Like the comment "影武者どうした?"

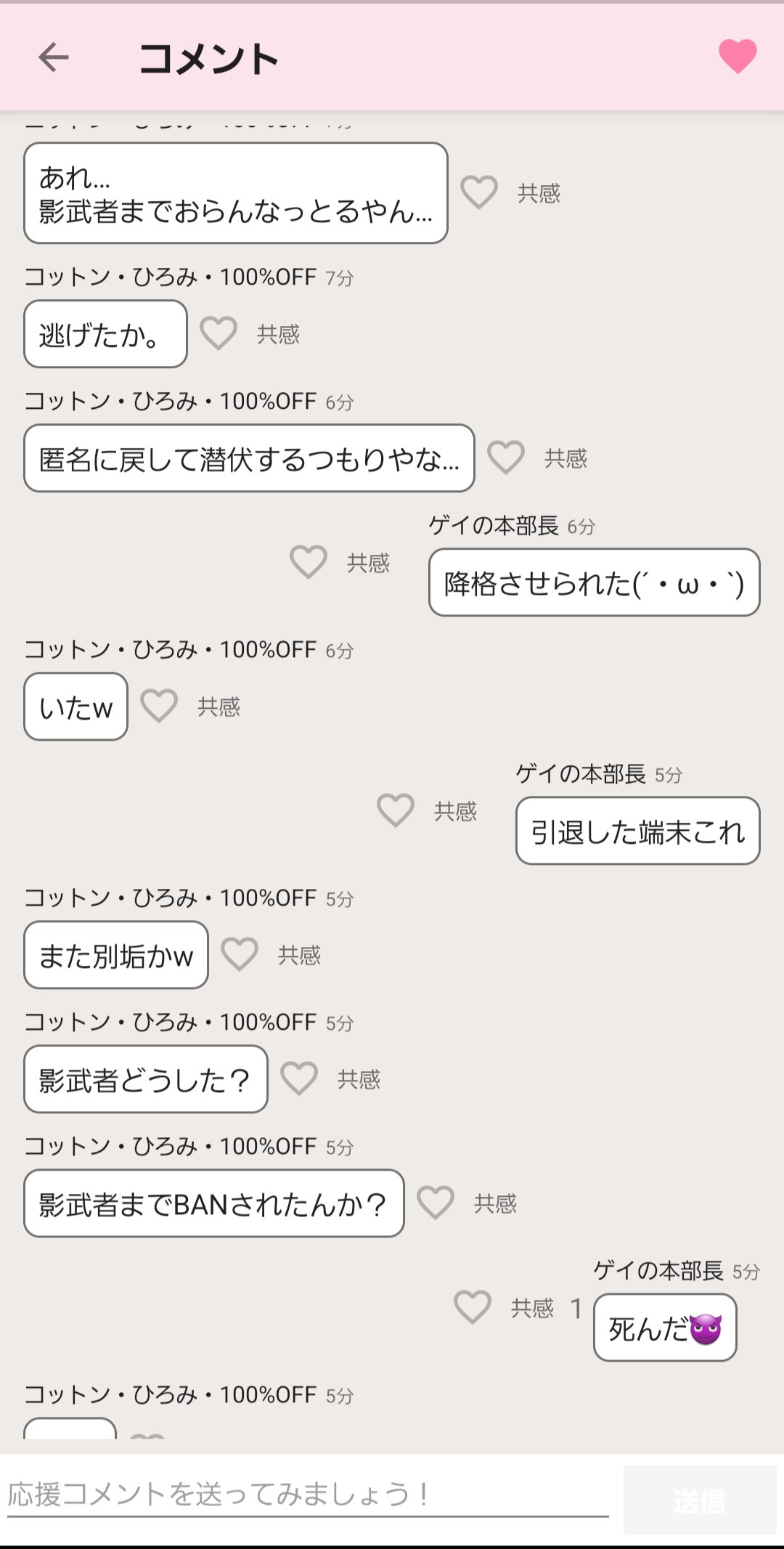coord(299,1079)
